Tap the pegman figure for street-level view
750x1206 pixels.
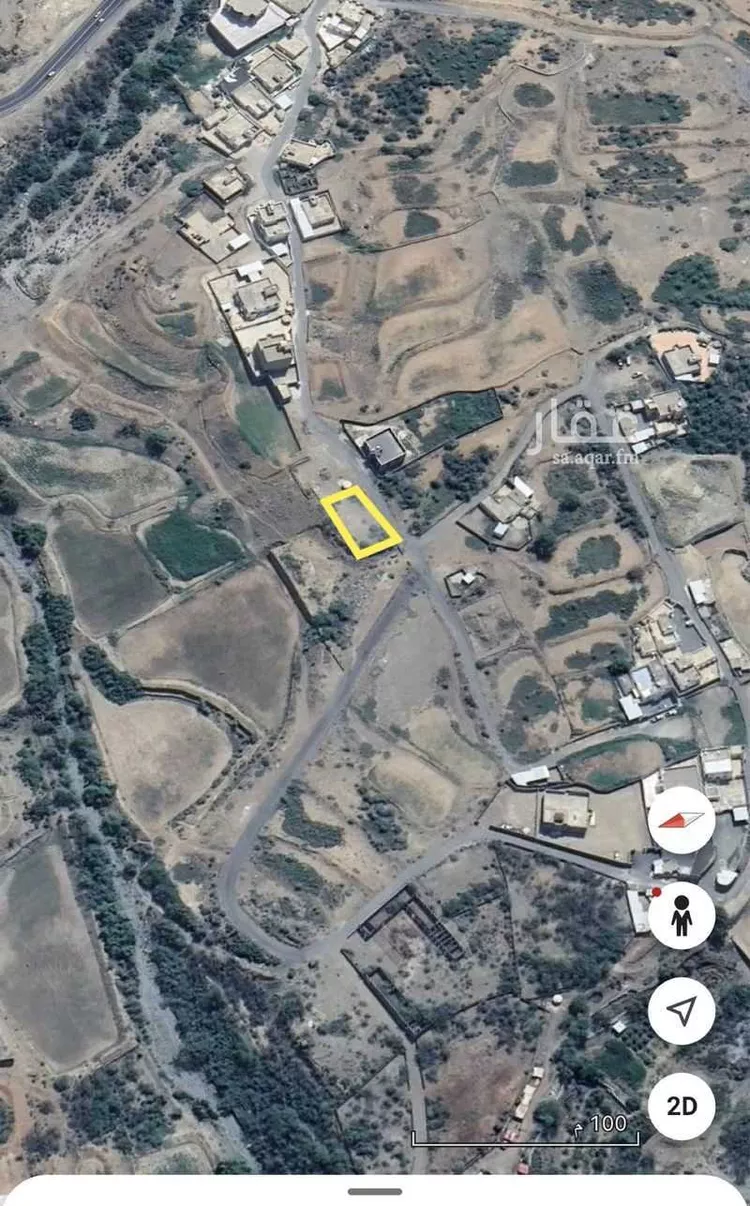pos(682,917)
